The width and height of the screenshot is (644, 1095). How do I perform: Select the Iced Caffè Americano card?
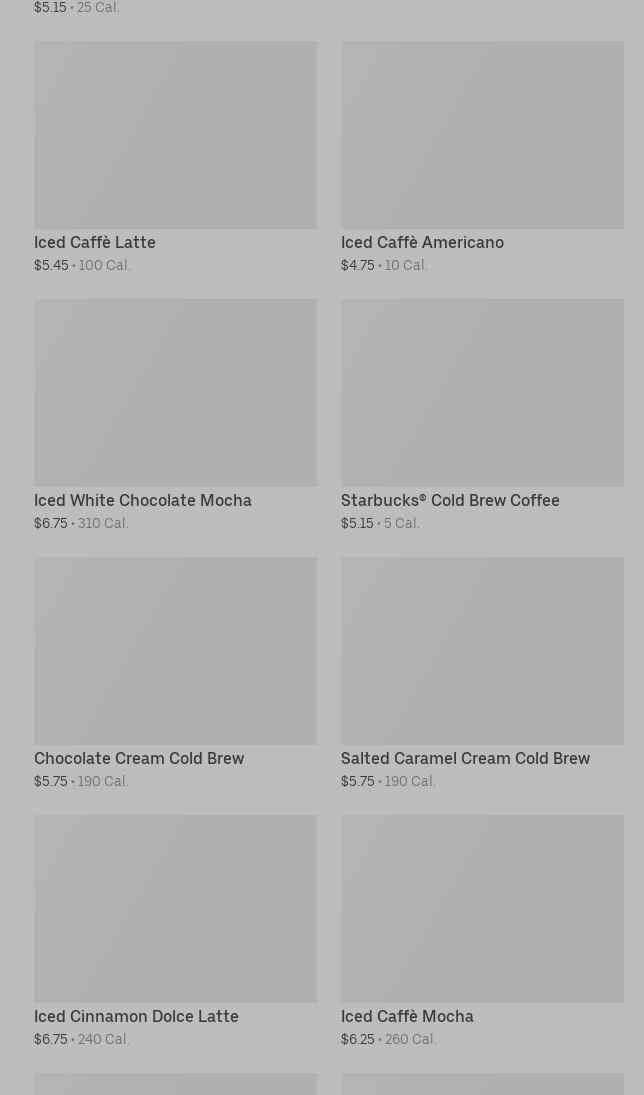click(482, 157)
